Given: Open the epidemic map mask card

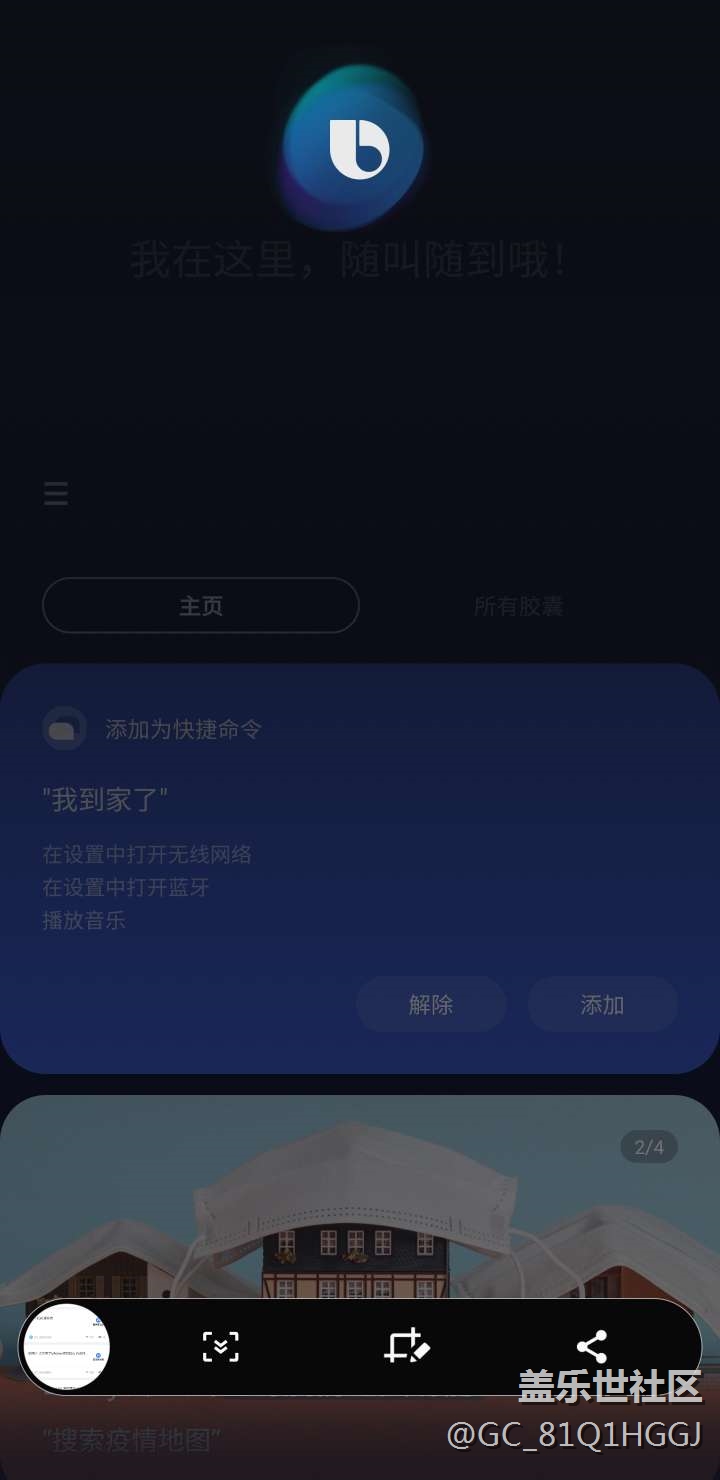Looking at the screenshot, I should [x=360, y=1220].
